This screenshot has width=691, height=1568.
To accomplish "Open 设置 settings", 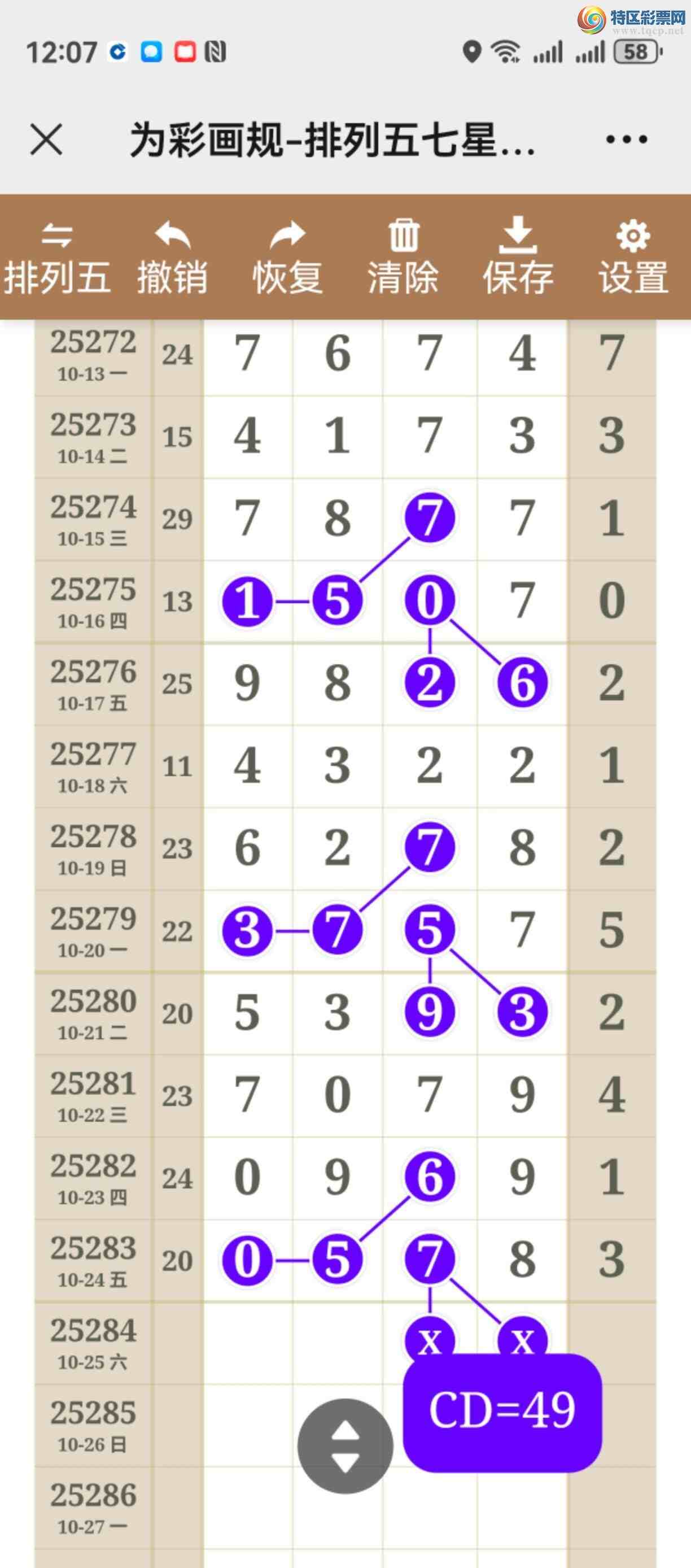I will click(633, 258).
